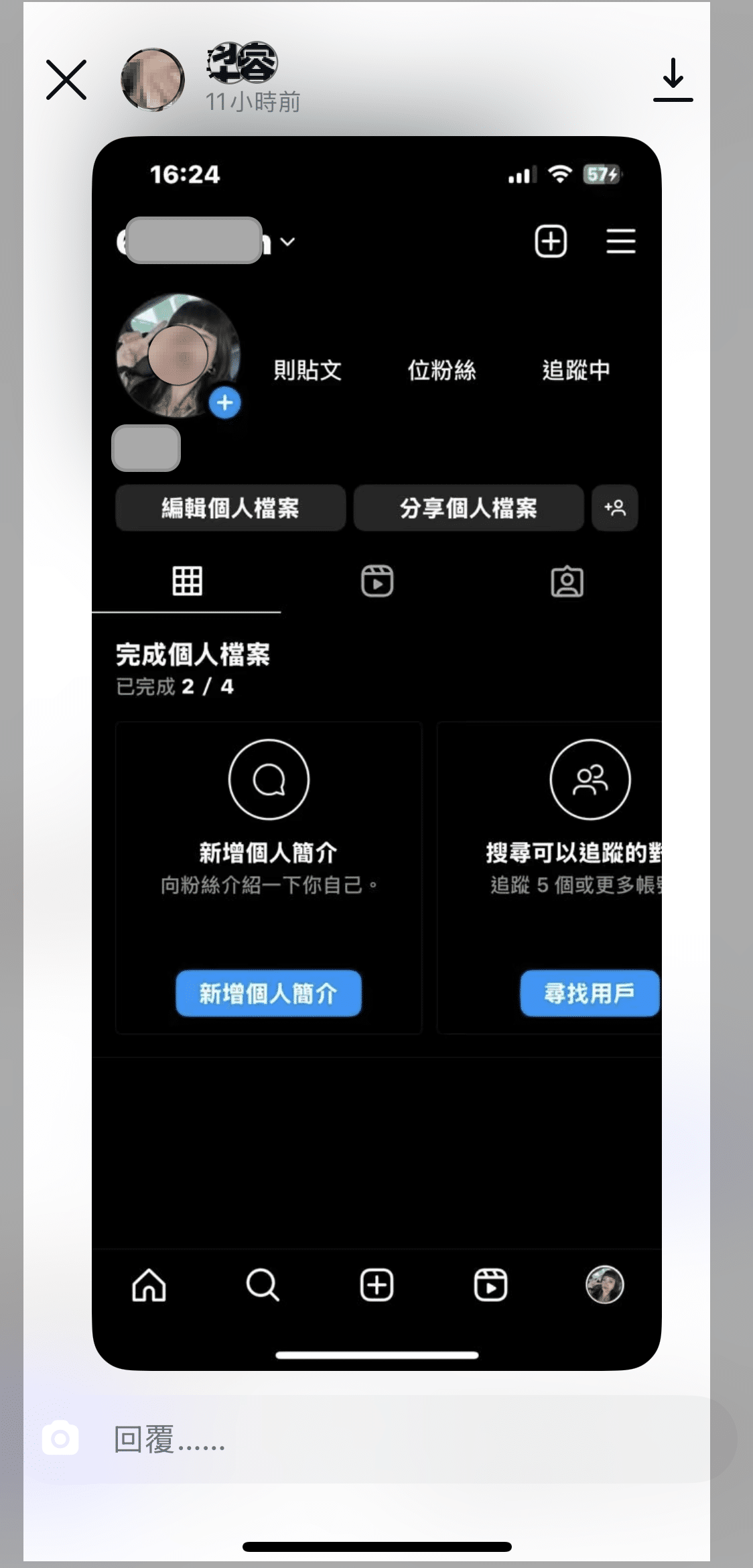Viewport: 753px width, 1568px height.
Task: Download this story image
Action: 673,80
